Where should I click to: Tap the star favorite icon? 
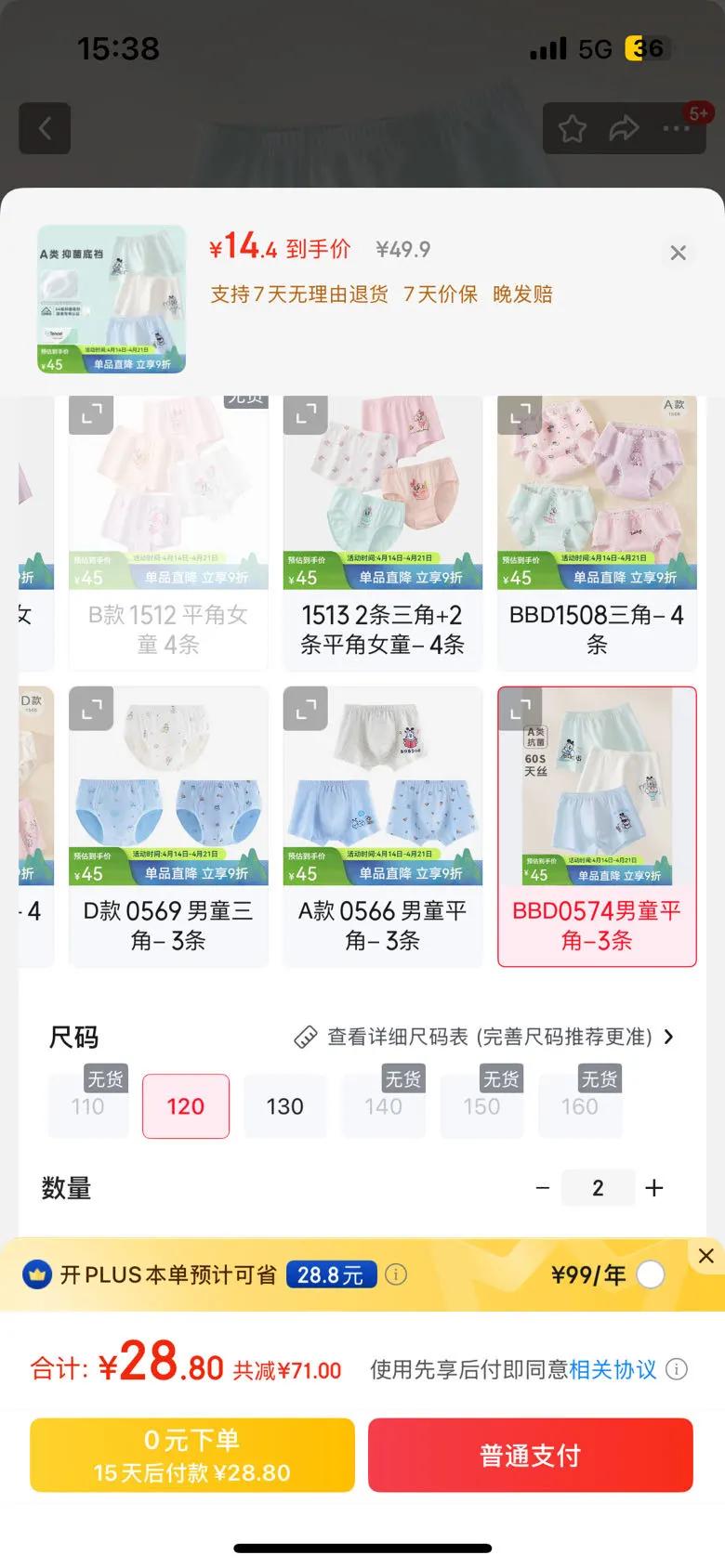coord(573,128)
